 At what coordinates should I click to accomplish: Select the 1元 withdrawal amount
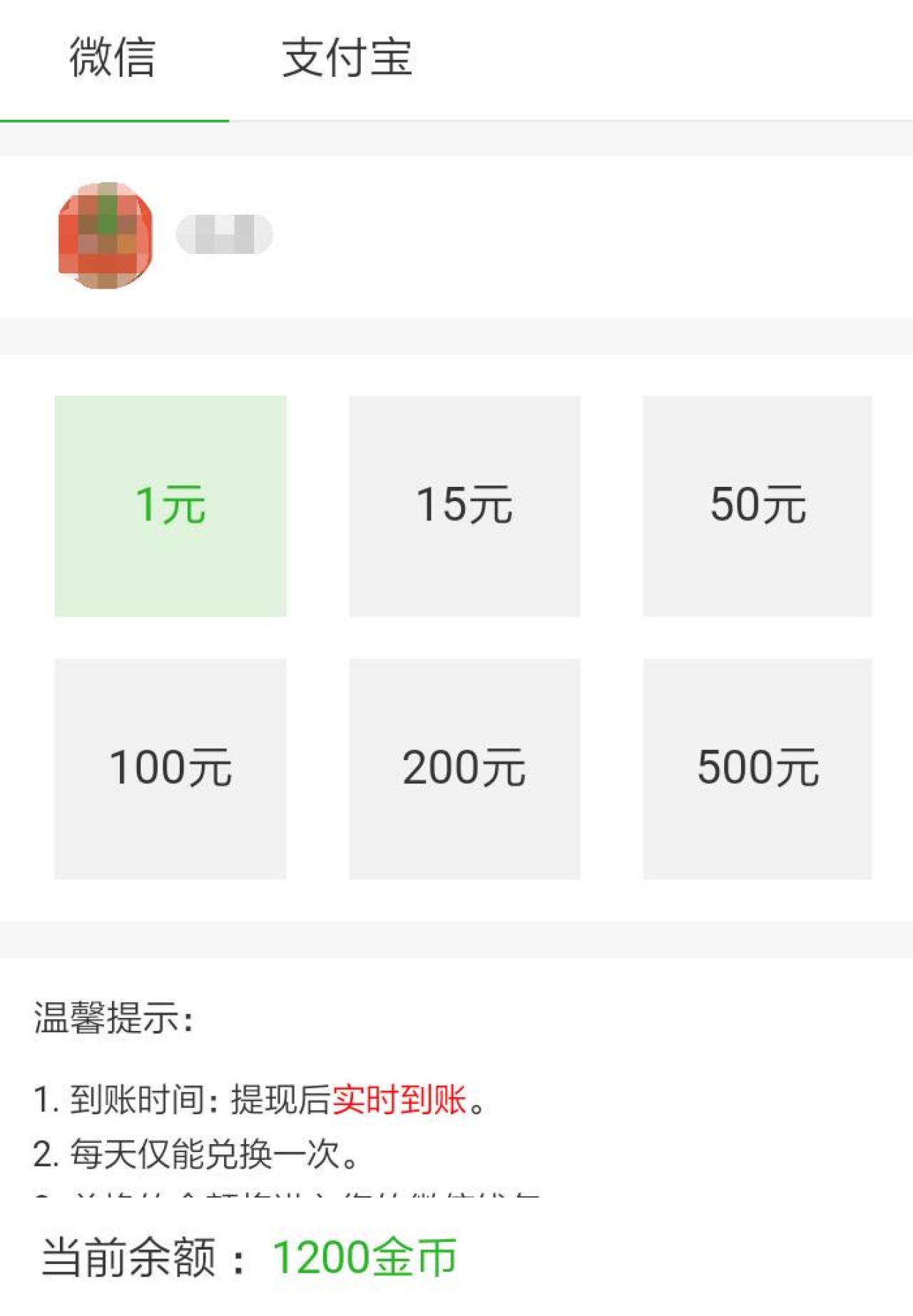point(170,505)
